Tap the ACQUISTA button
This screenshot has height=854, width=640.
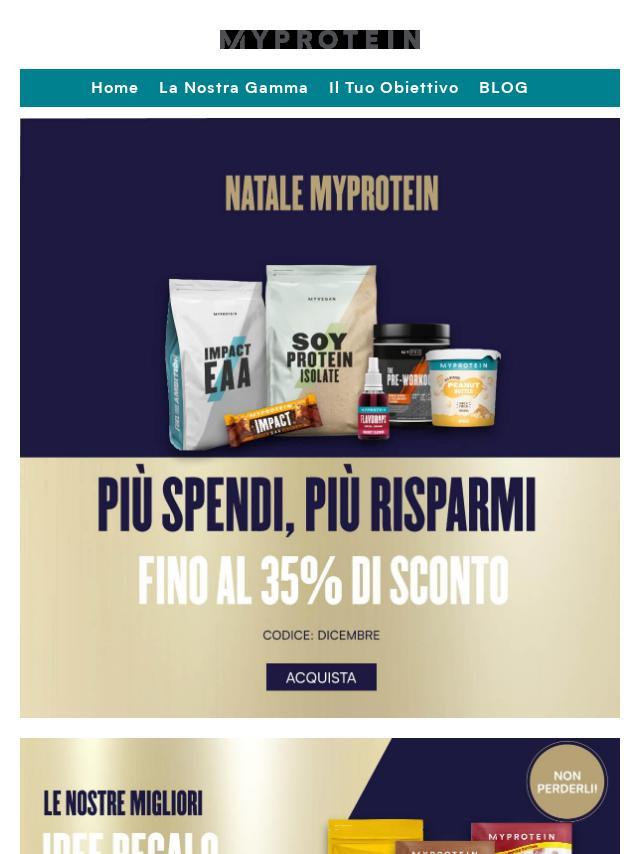(321, 677)
